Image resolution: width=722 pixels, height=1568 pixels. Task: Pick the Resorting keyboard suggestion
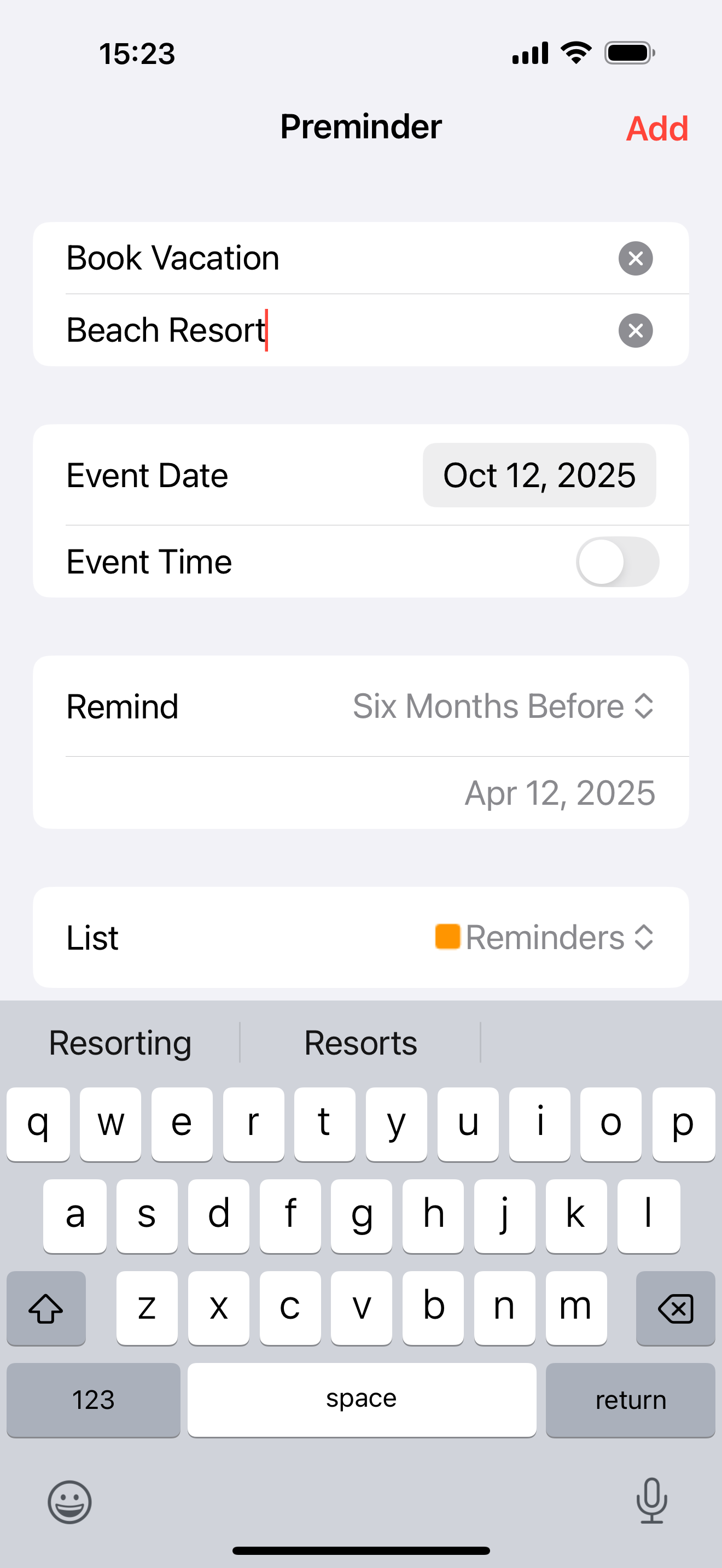click(120, 1043)
